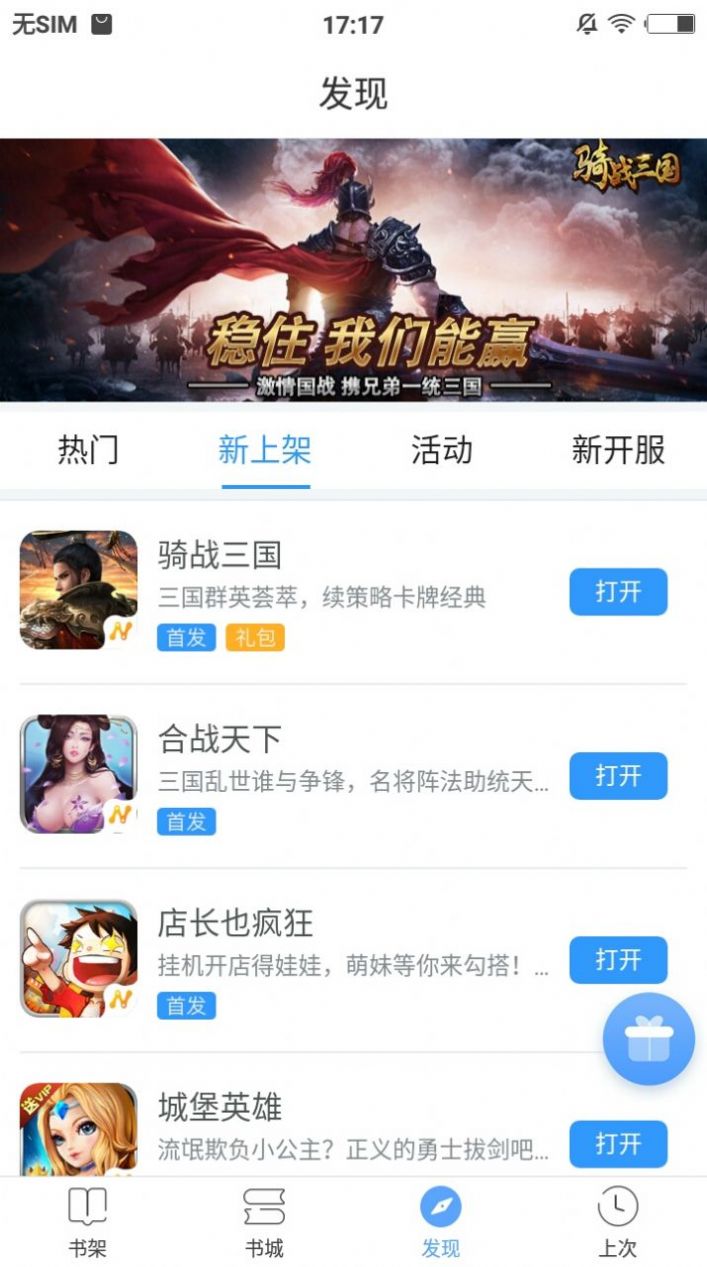This screenshot has width=707, height=1267.
Task: Open the 骑战三国 promotional banner
Action: (353, 270)
